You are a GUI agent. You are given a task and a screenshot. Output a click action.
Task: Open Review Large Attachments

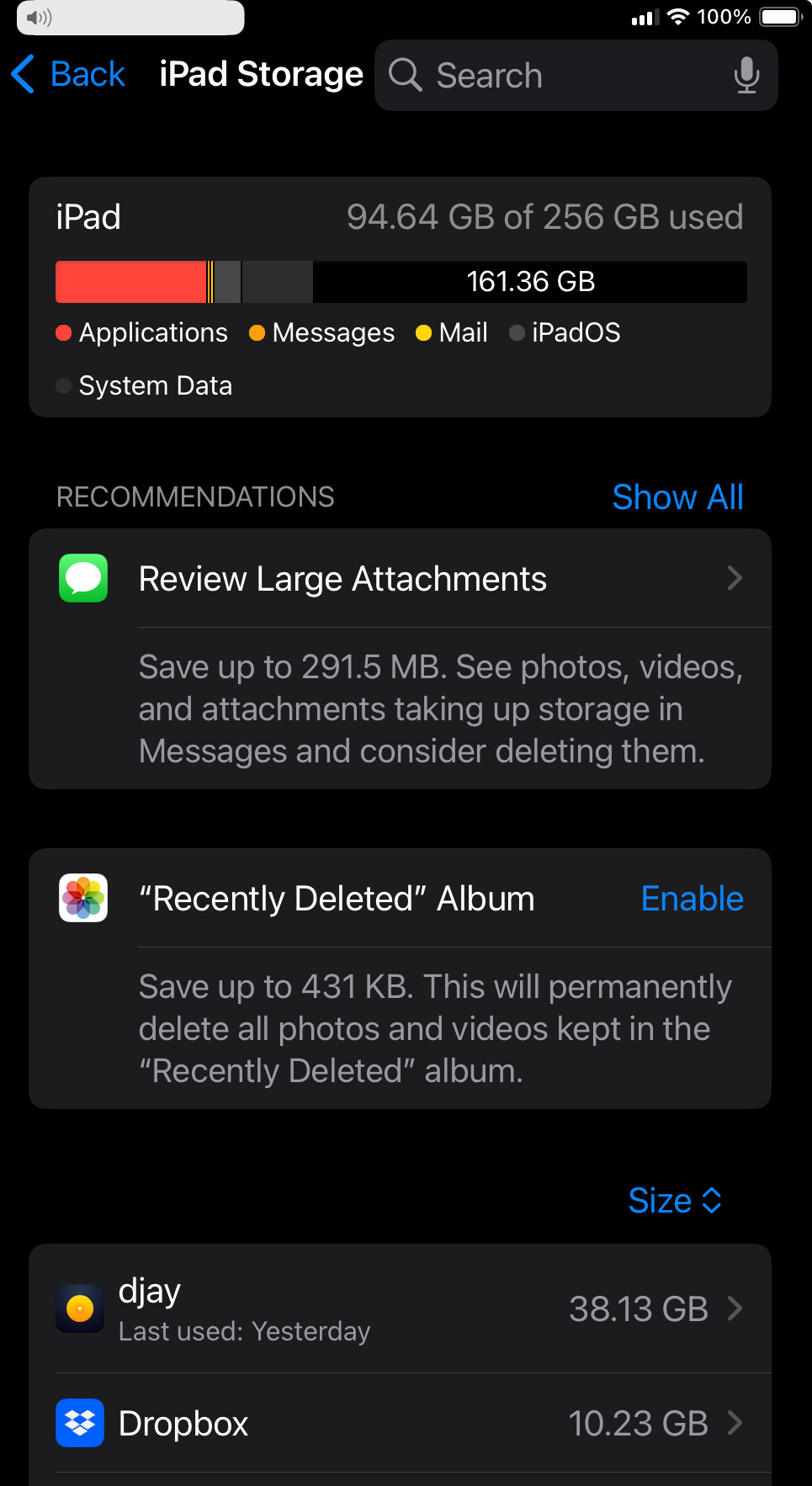(400, 579)
